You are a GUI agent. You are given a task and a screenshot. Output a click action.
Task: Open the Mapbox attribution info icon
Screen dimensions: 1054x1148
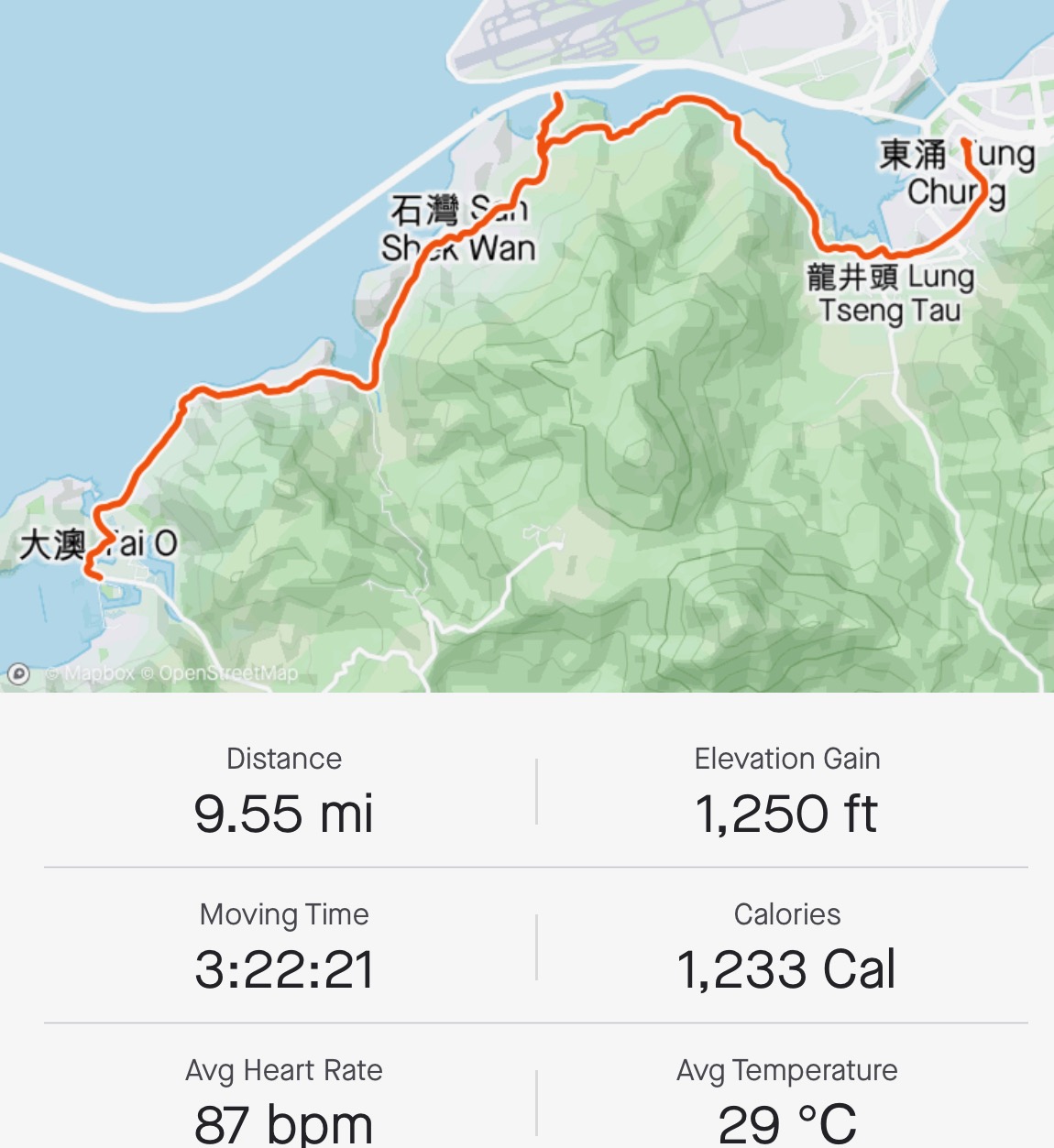(18, 674)
